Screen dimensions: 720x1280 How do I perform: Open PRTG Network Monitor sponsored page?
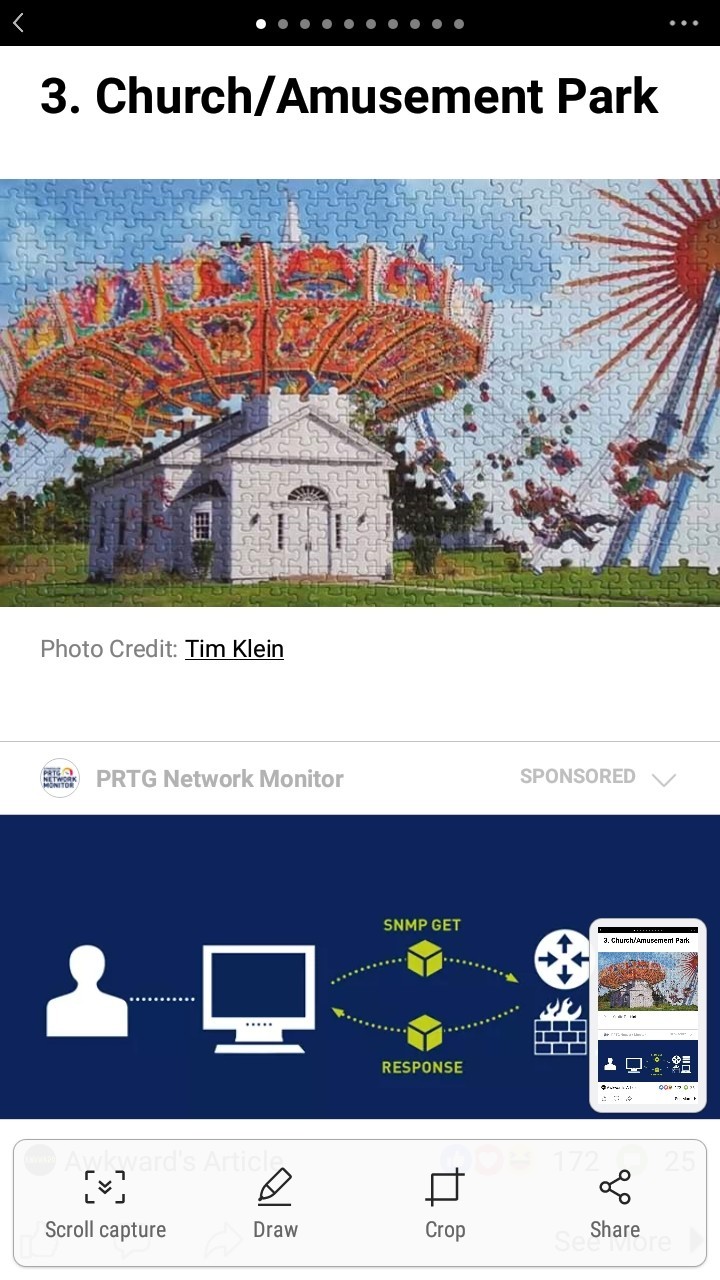click(219, 779)
